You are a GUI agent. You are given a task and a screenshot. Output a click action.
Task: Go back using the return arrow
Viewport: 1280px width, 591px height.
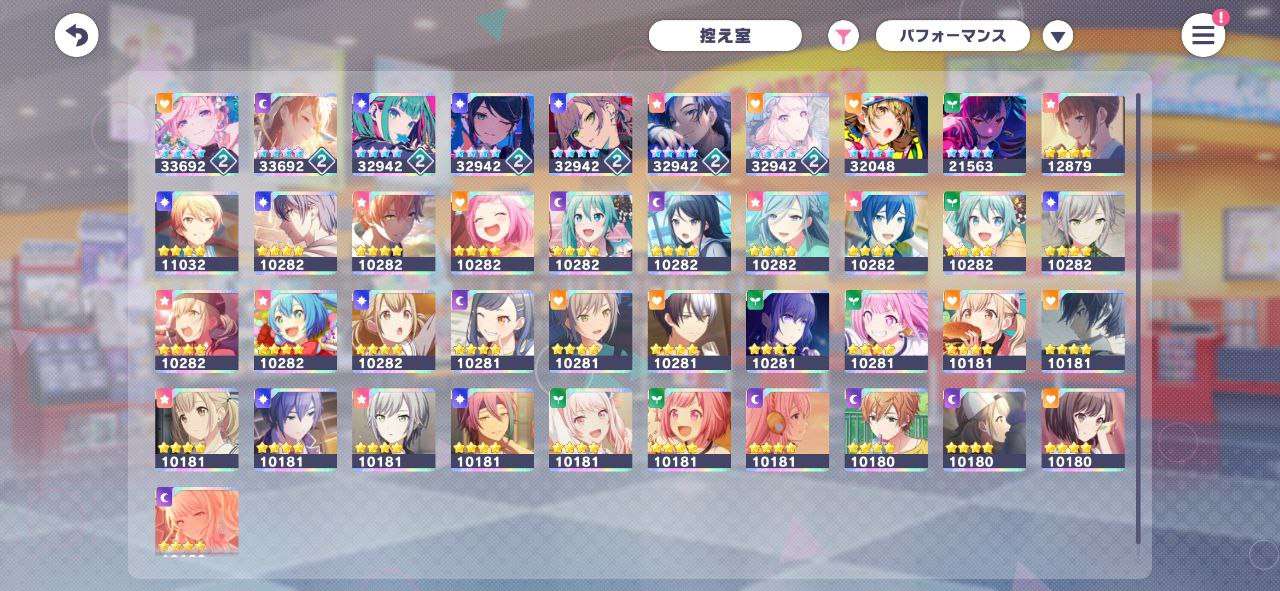[x=76, y=36]
